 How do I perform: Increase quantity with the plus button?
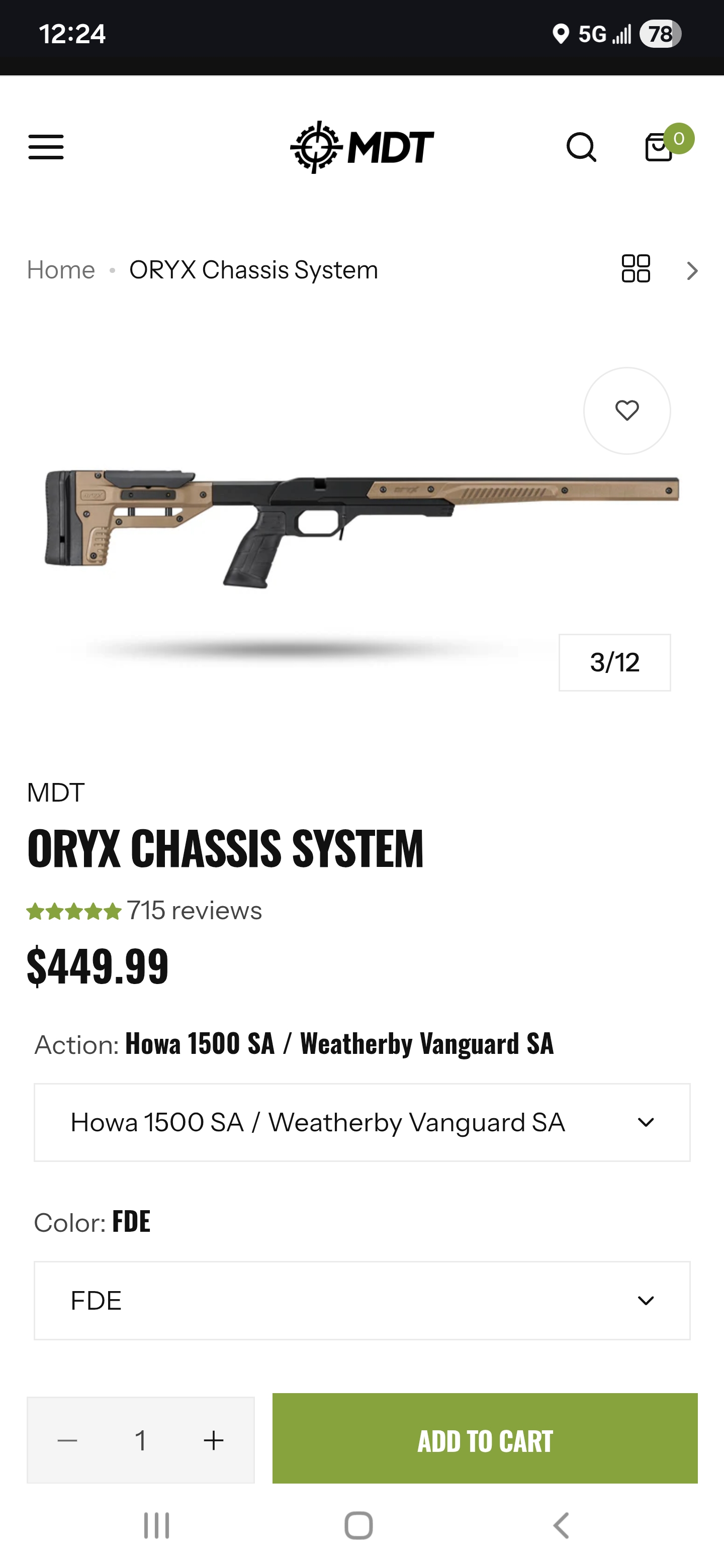[214, 1440]
